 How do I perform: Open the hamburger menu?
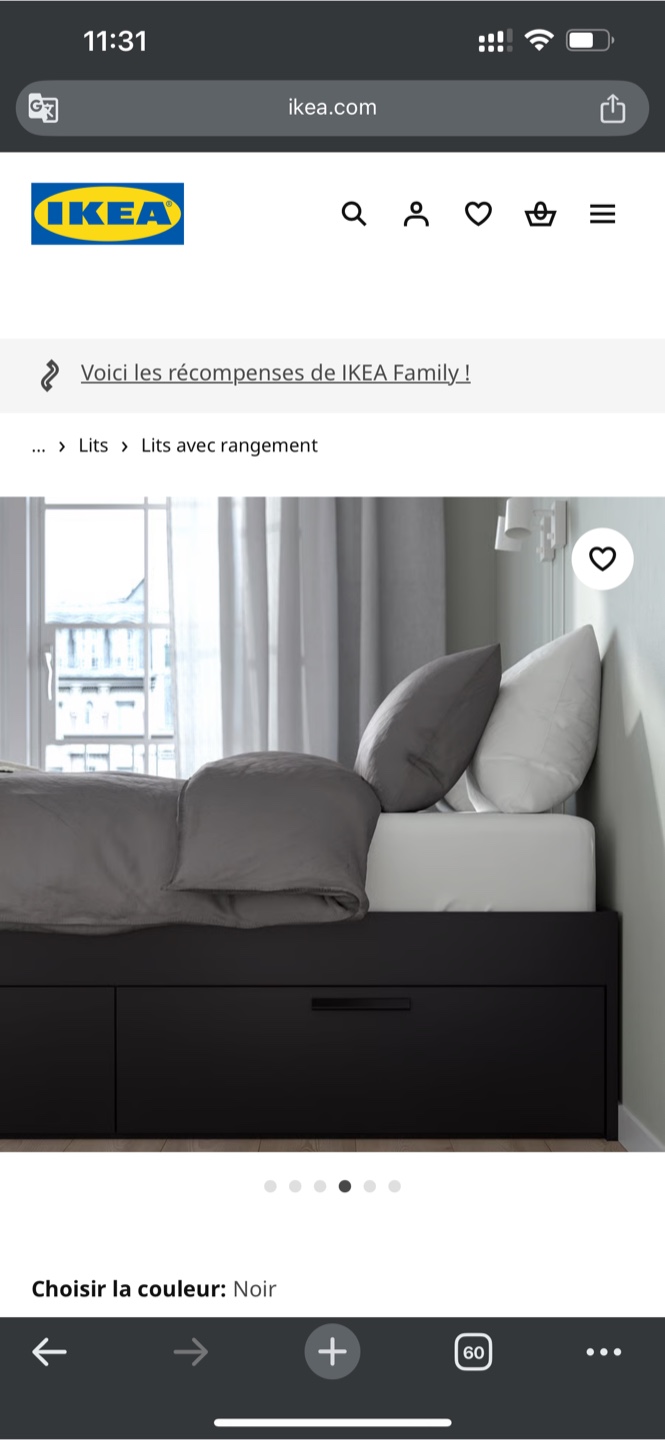(602, 214)
